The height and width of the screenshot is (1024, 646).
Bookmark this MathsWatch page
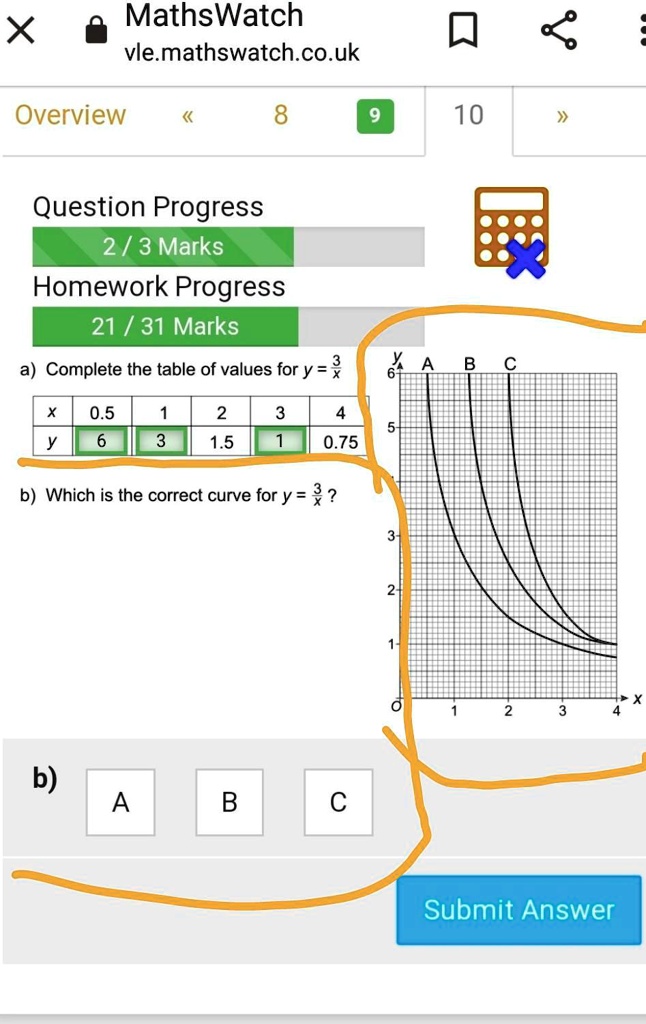(x=461, y=33)
